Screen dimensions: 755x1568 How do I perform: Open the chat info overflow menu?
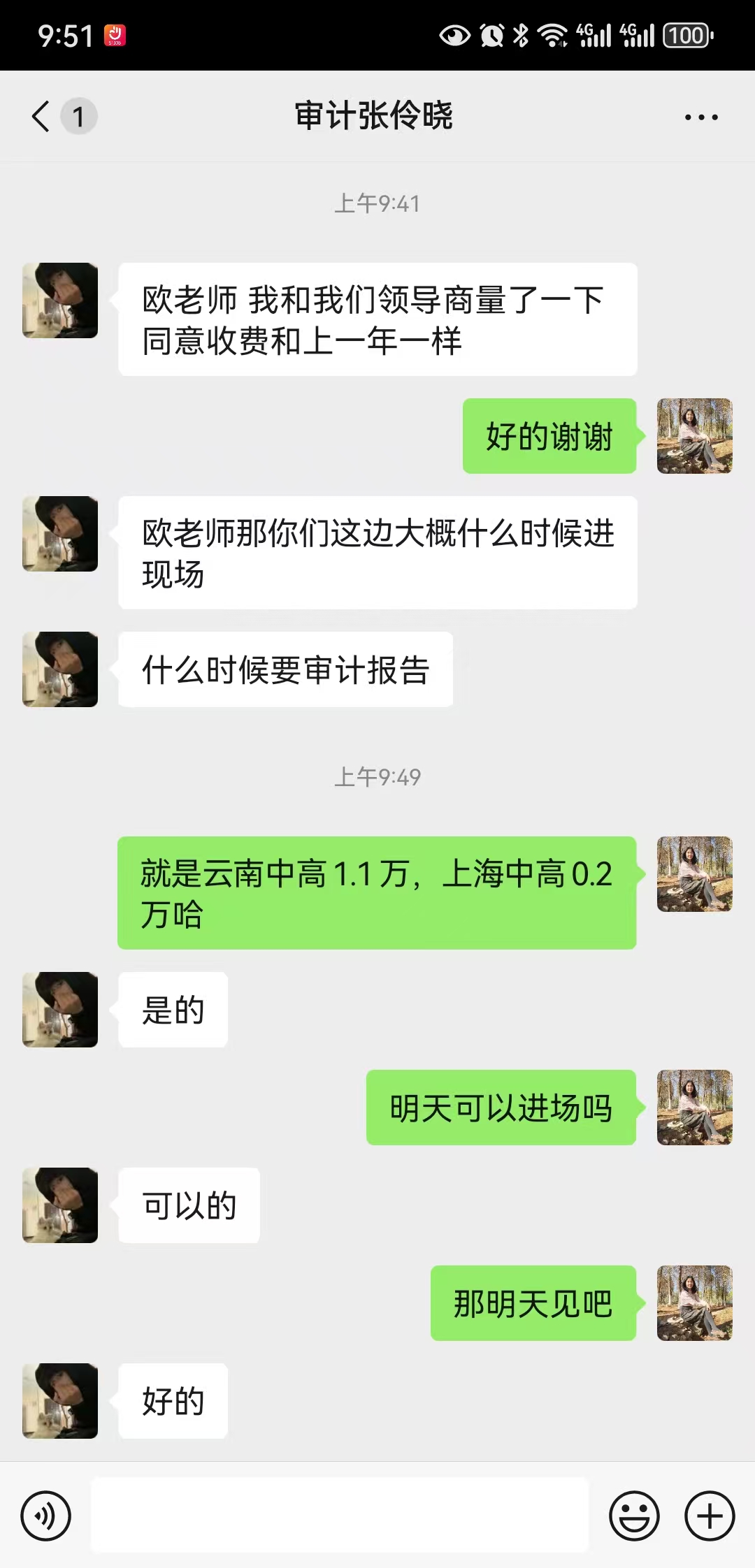(x=700, y=117)
